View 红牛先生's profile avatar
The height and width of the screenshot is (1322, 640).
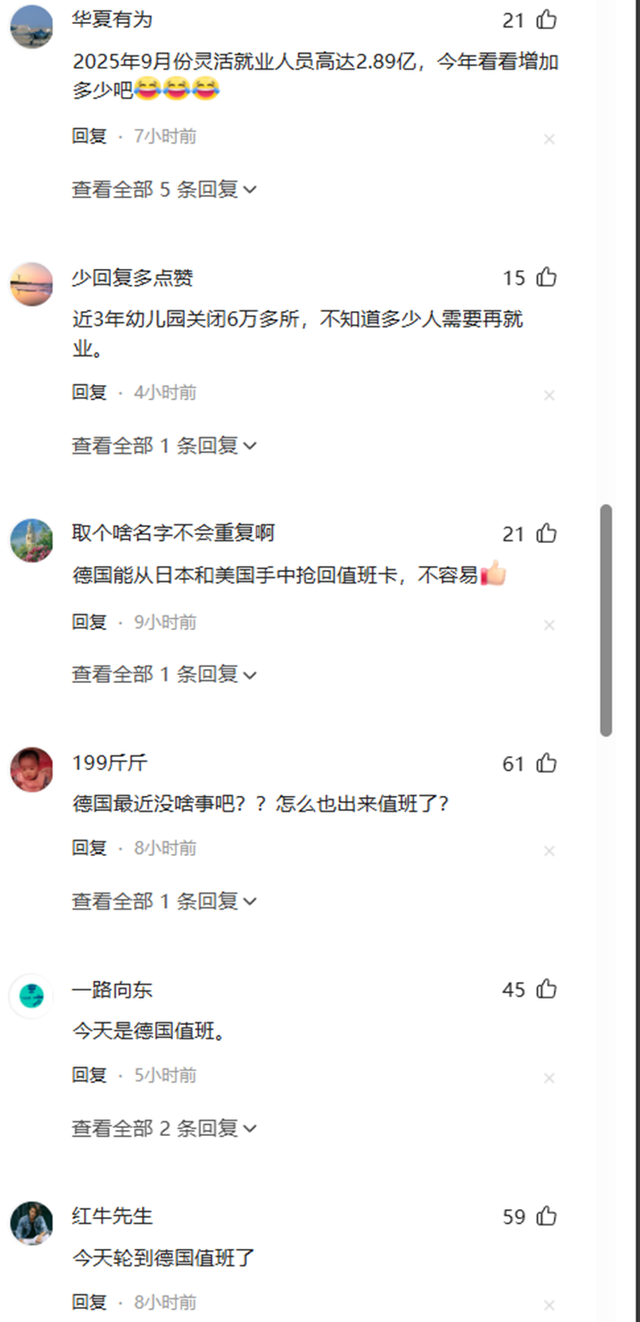click(32, 1222)
